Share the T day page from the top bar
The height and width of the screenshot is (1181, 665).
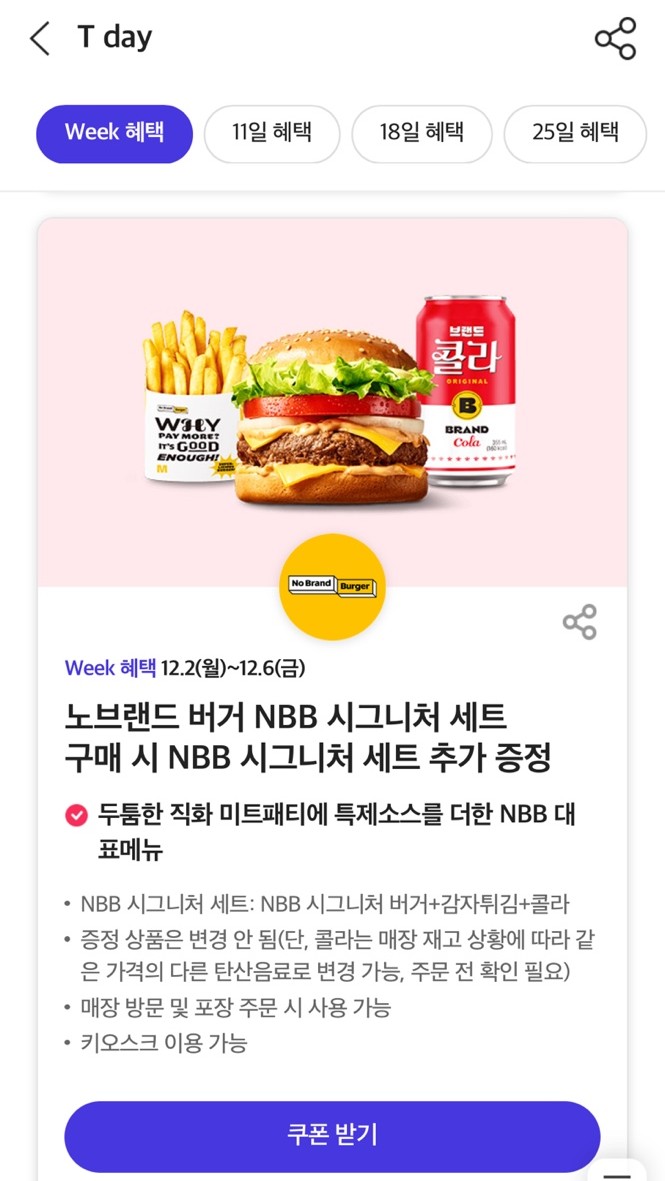pyautogui.click(x=615, y=39)
